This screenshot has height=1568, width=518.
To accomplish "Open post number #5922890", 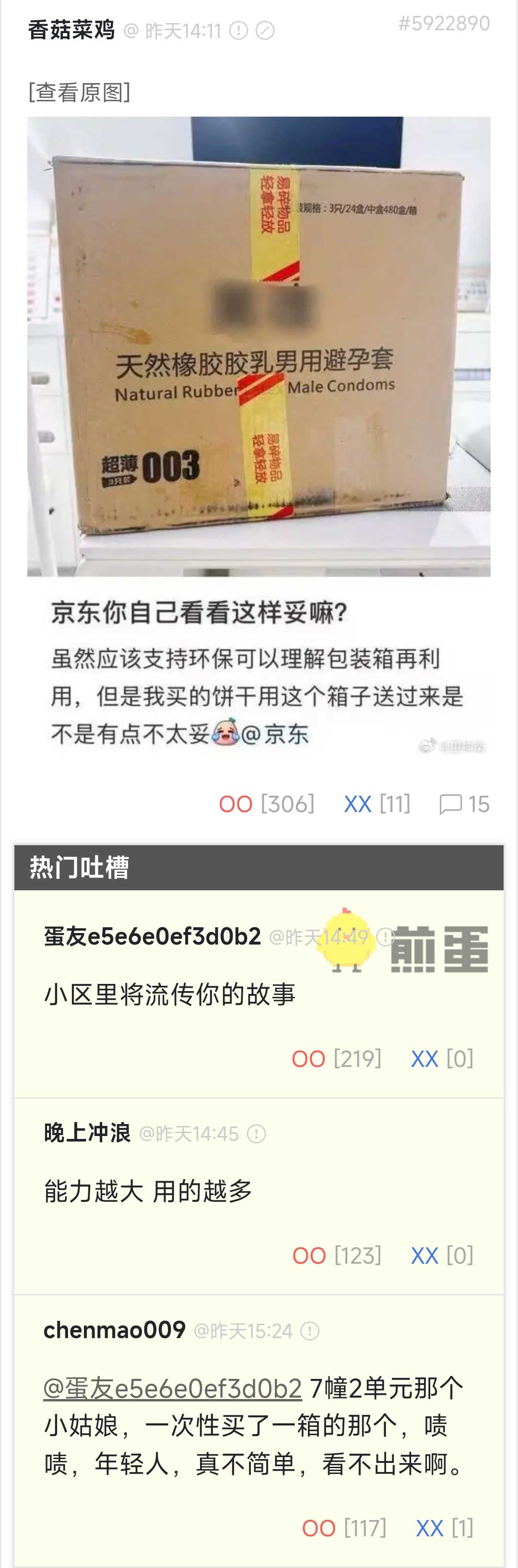I will point(444,24).
